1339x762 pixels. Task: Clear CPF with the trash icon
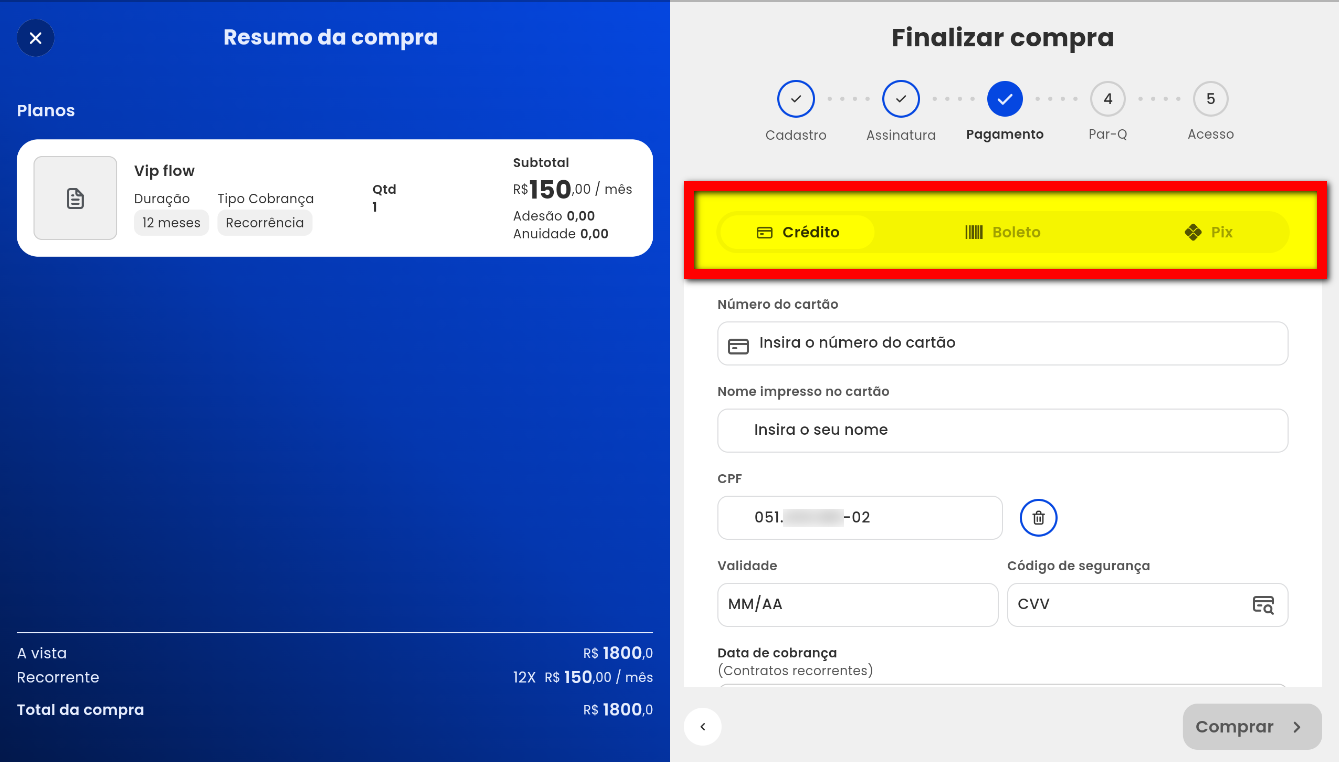[x=1038, y=518]
